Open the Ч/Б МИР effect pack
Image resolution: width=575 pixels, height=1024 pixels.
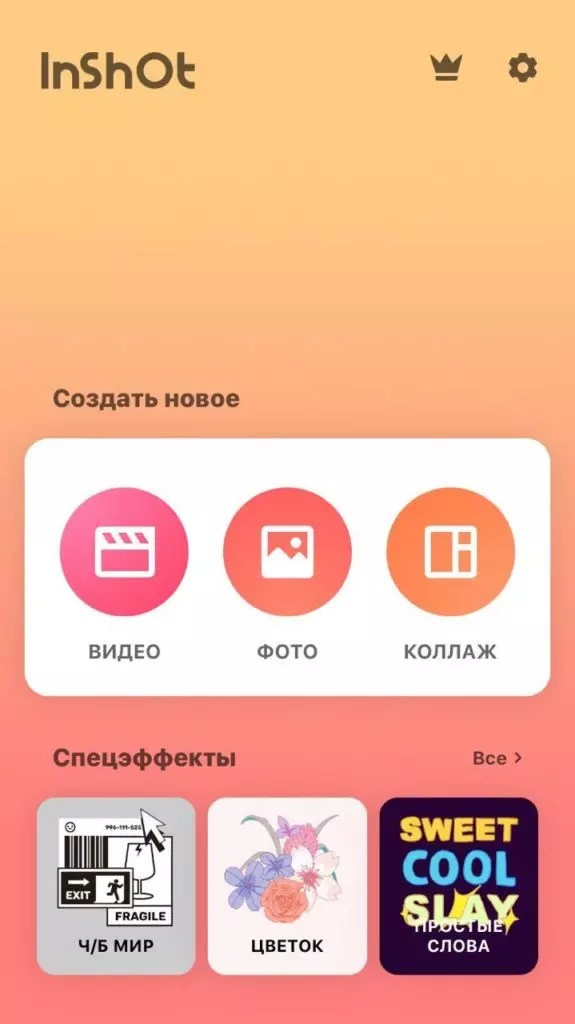116,886
